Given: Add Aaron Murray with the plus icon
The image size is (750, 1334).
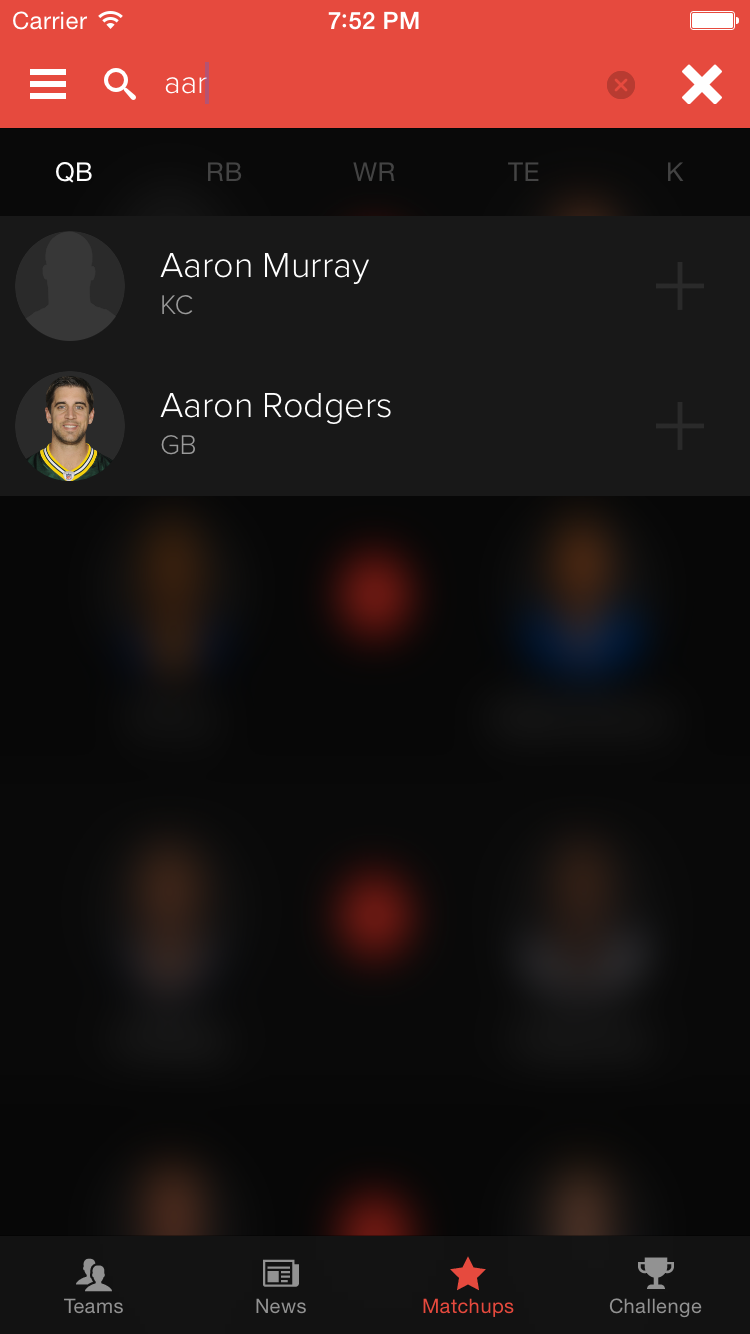Looking at the screenshot, I should (x=680, y=286).
